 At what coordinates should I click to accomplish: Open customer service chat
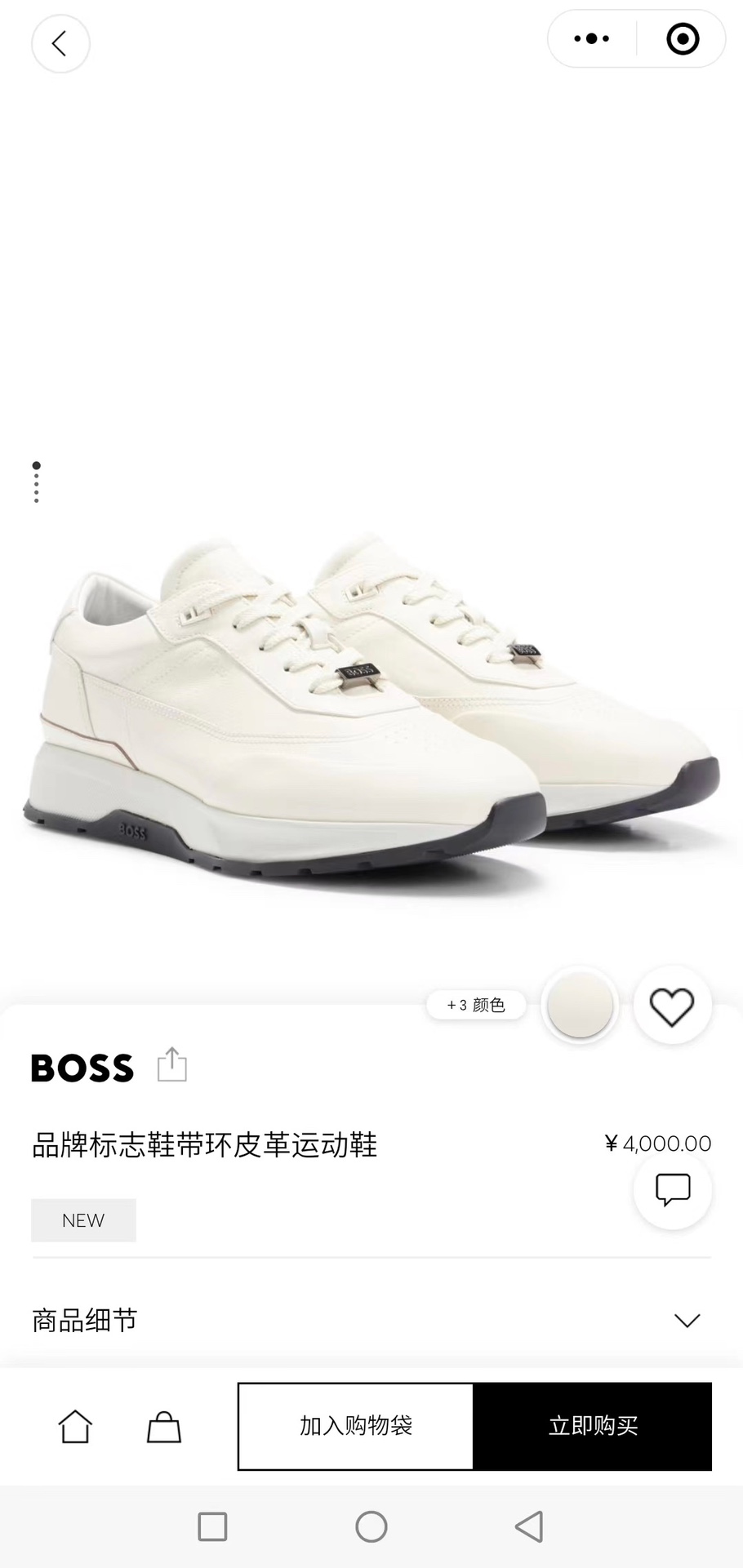(x=673, y=1190)
